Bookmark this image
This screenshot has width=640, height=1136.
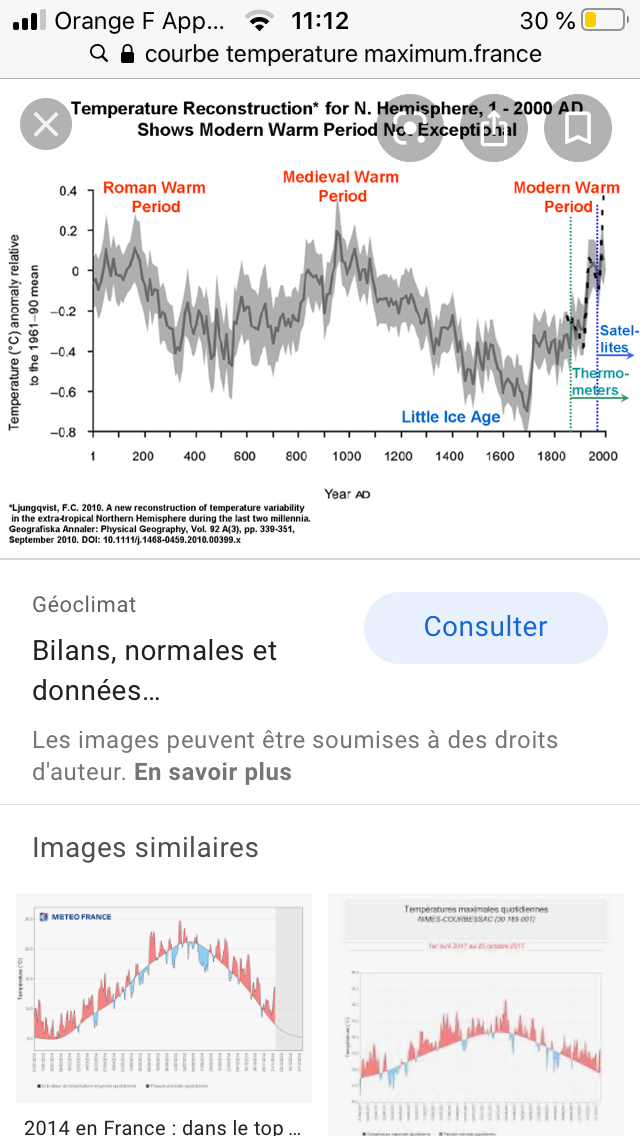pos(577,127)
